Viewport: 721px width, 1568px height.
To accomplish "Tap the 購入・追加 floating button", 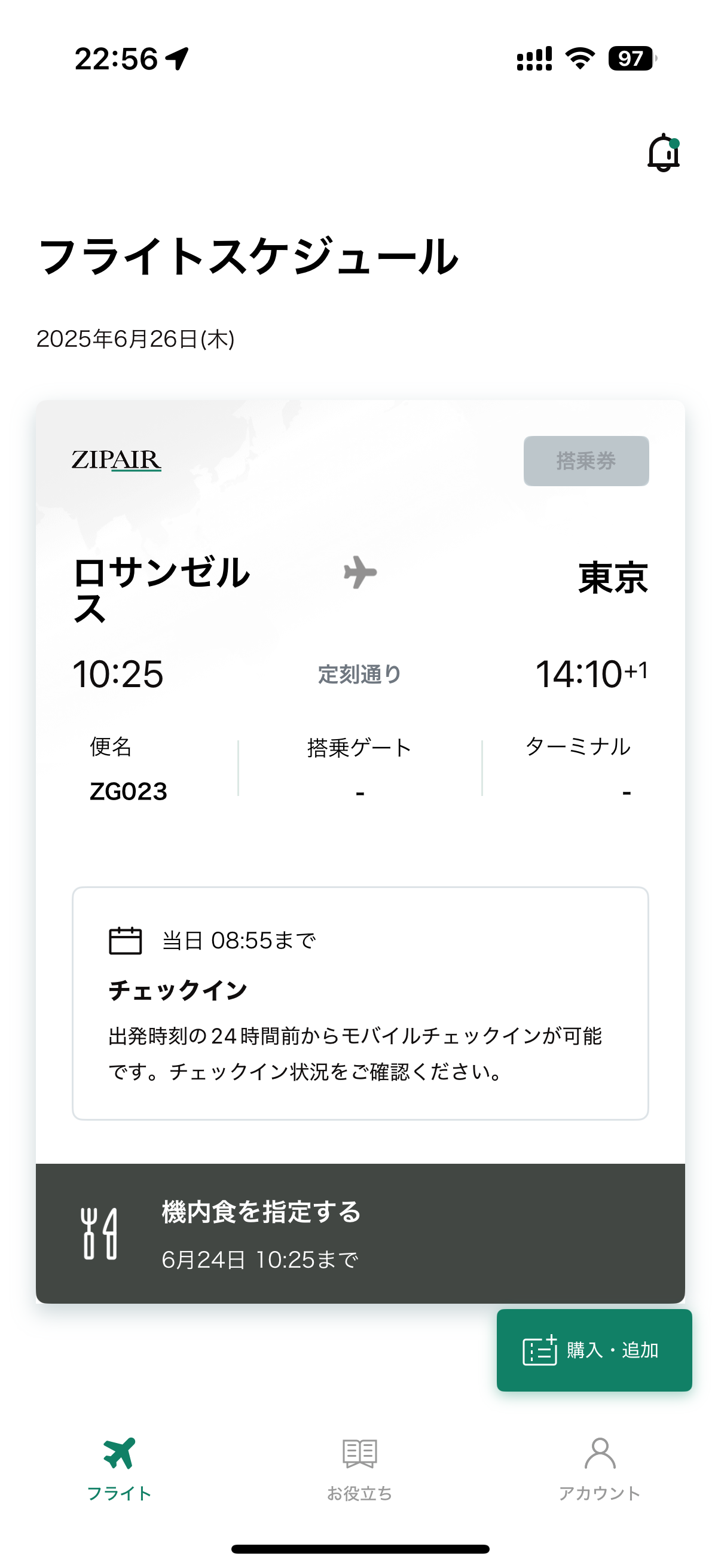I will point(594,1350).
